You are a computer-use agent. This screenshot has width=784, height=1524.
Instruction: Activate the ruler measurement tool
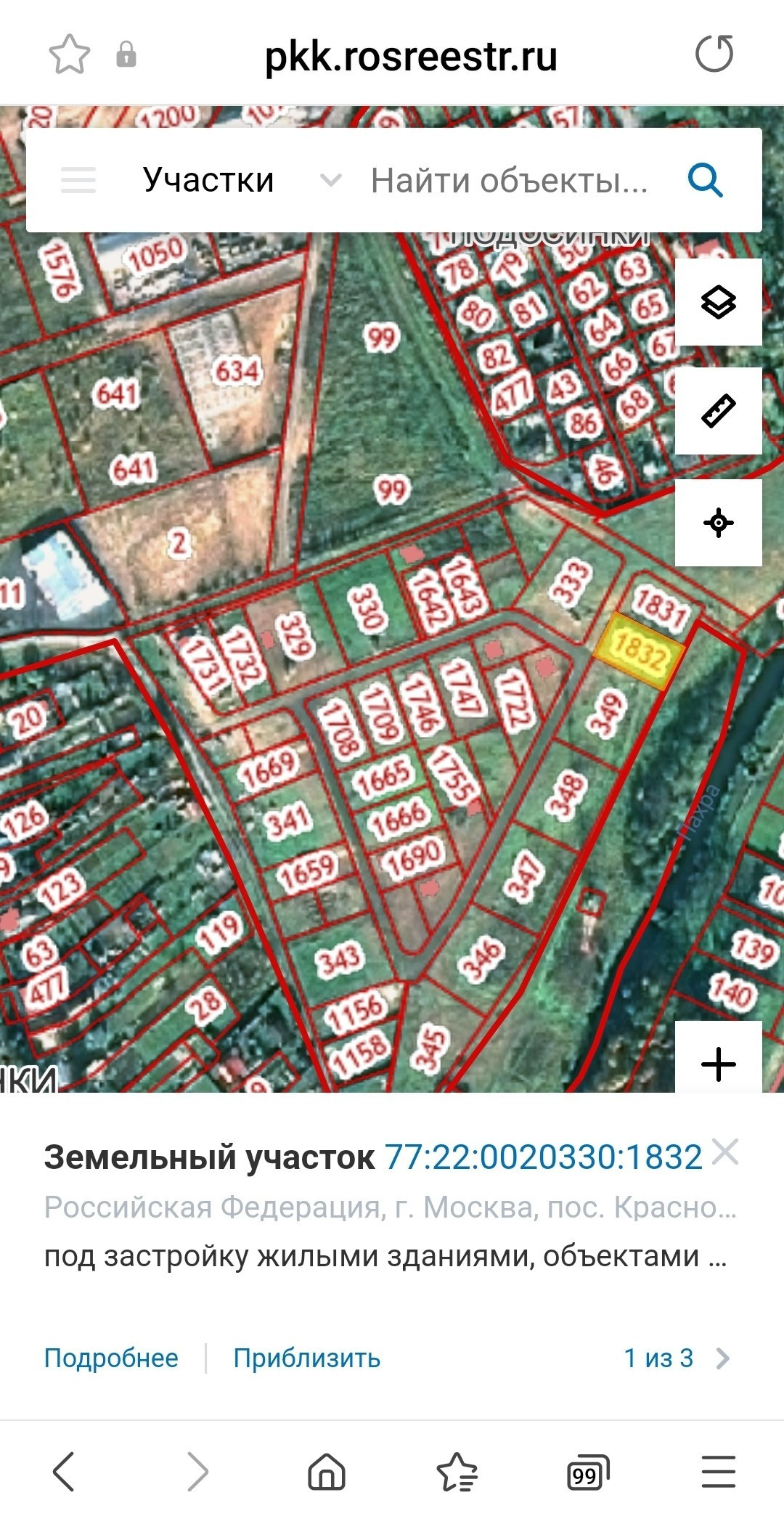click(718, 411)
